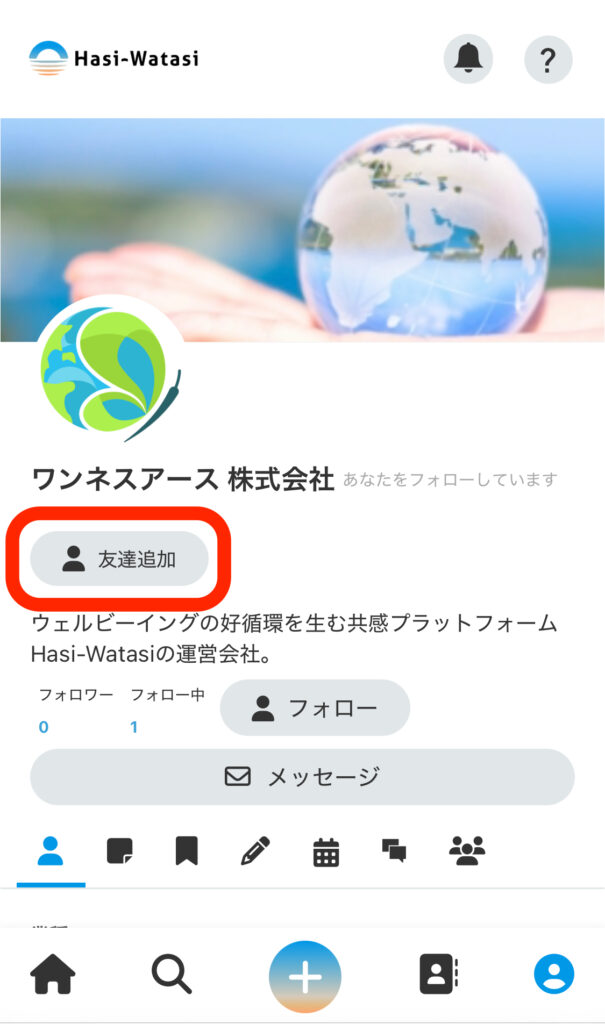Create new post with plus button
The height and width of the screenshot is (1024, 605).
click(x=305, y=977)
